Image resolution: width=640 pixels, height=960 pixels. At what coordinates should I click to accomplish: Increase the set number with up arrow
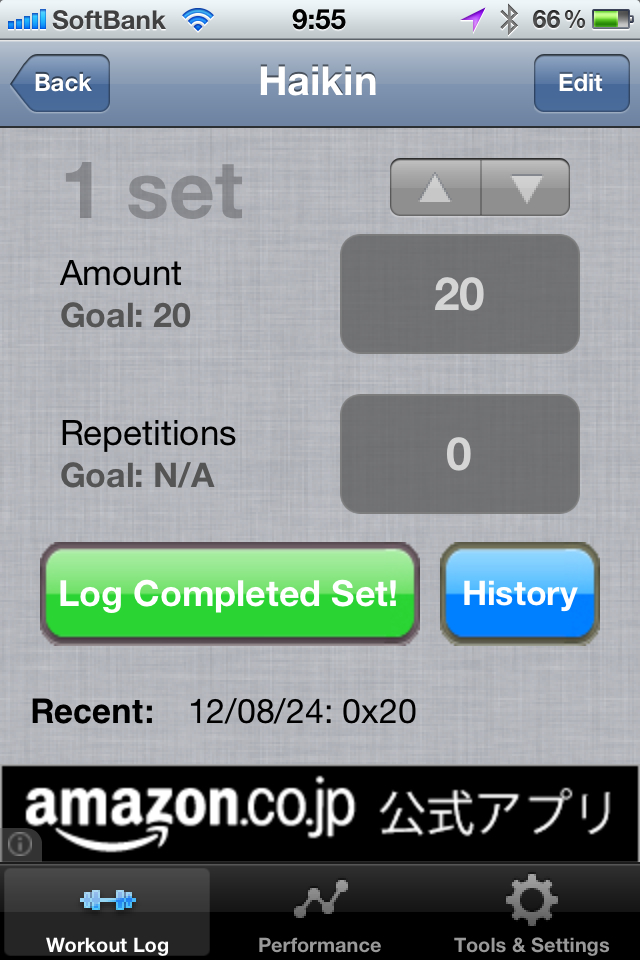pyautogui.click(x=435, y=188)
